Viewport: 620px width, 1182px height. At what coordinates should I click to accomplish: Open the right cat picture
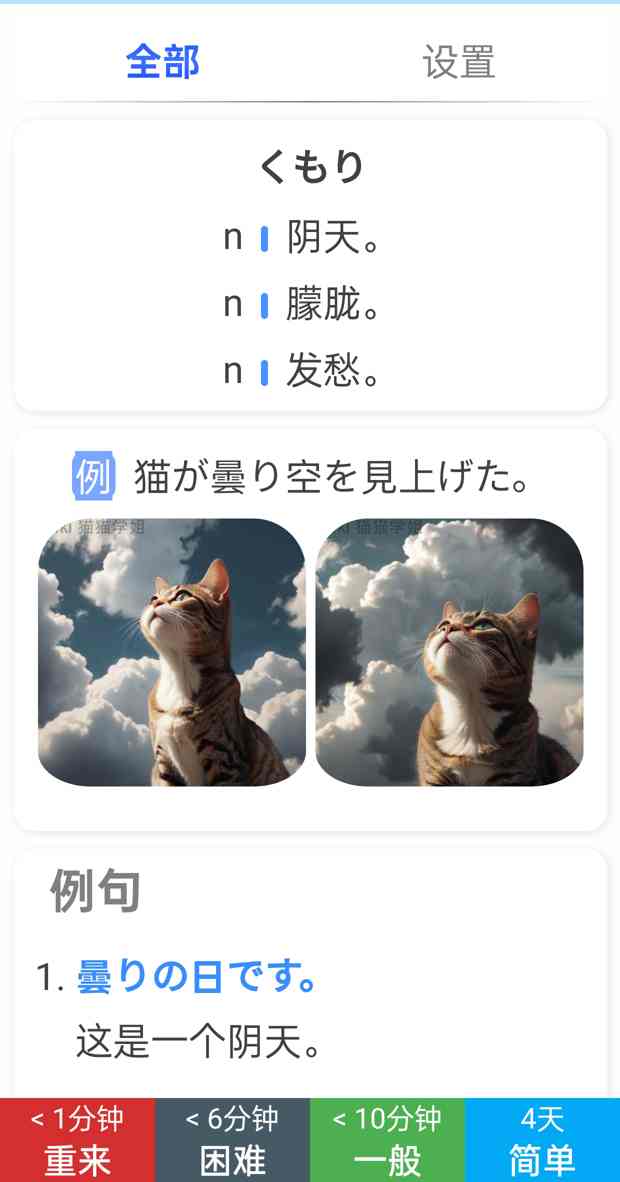point(449,652)
